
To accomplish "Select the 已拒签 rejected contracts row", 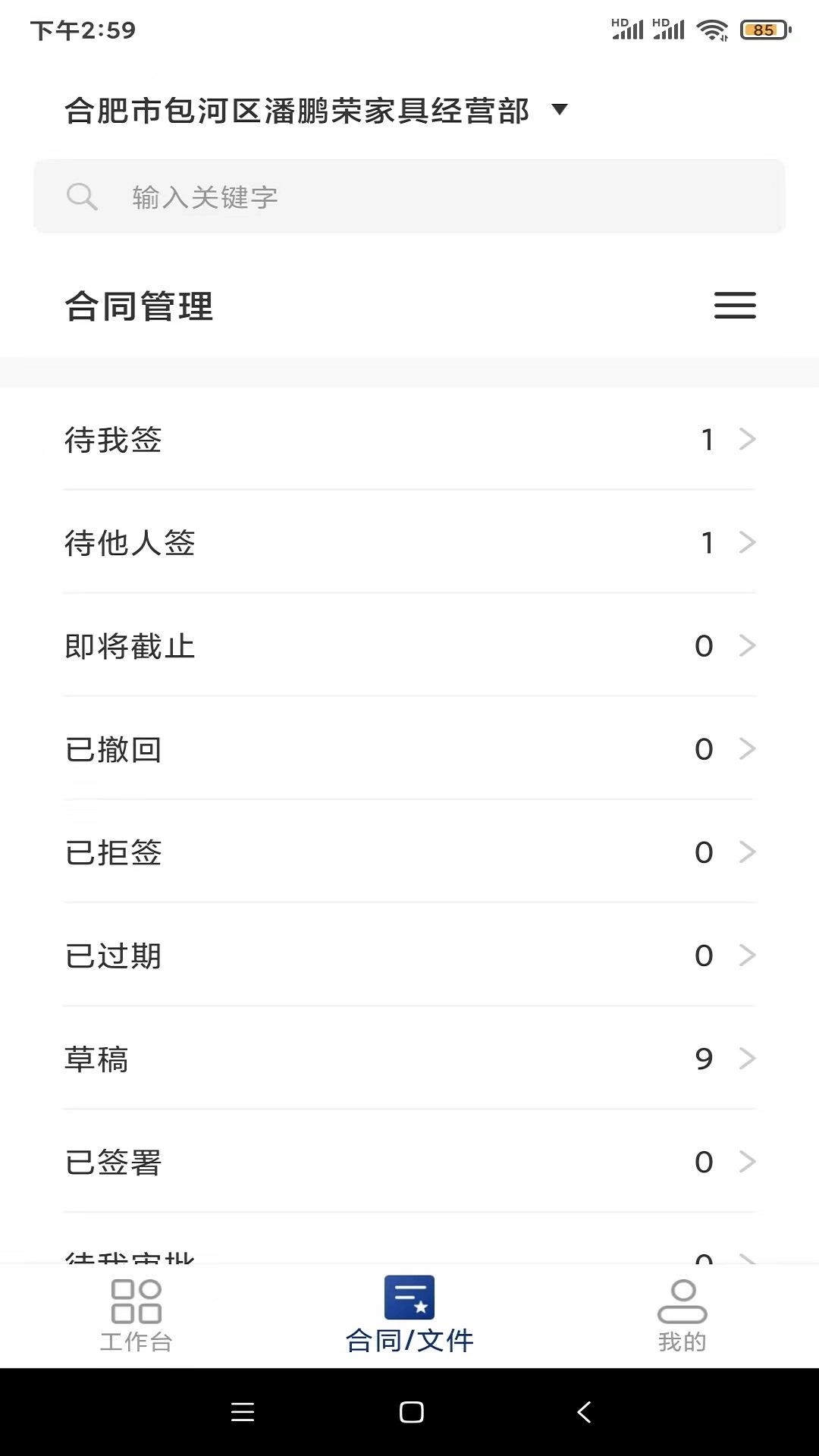I will [409, 852].
